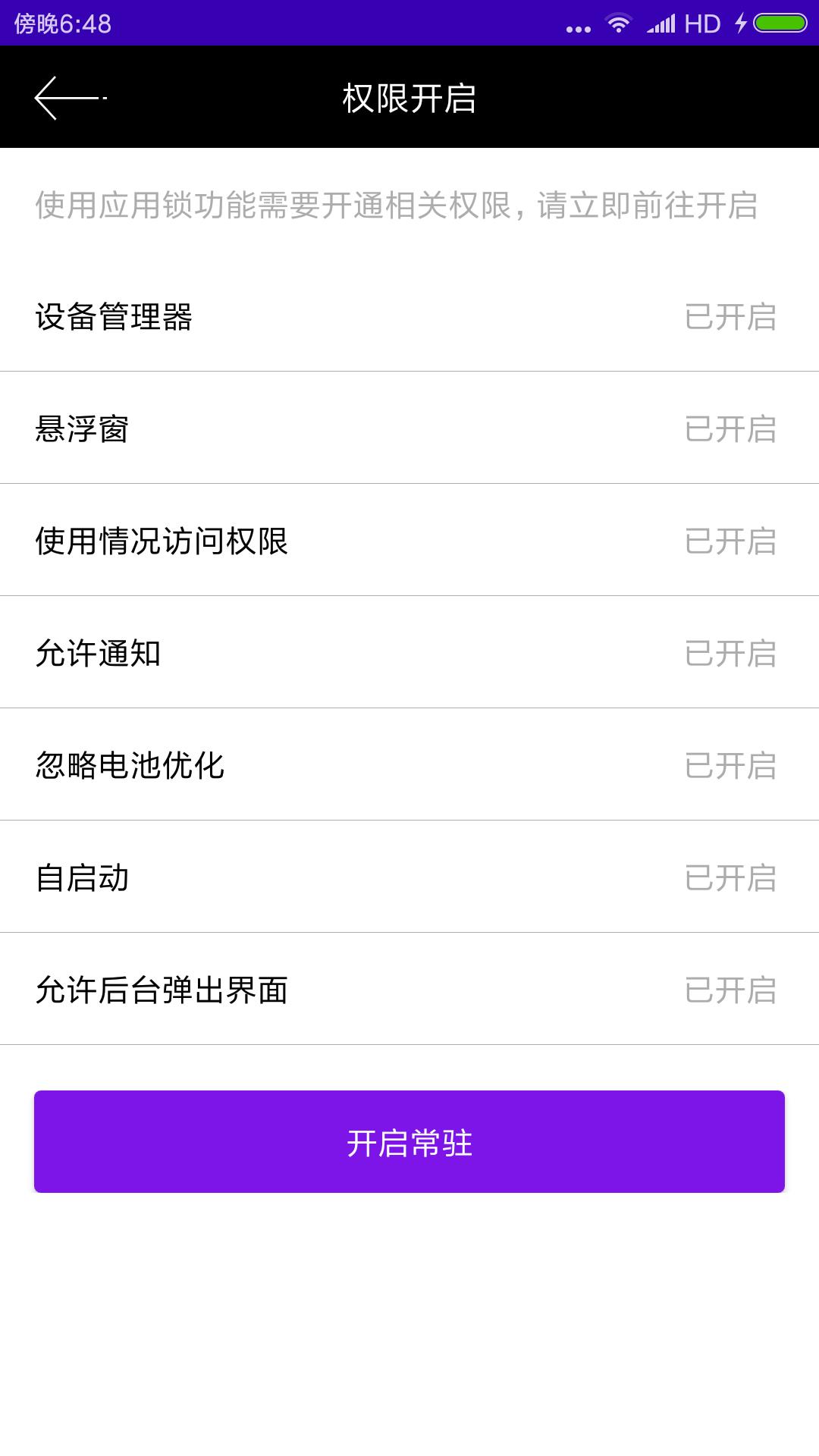Tap the 开启常驻 button
819x1456 pixels.
tap(409, 1141)
